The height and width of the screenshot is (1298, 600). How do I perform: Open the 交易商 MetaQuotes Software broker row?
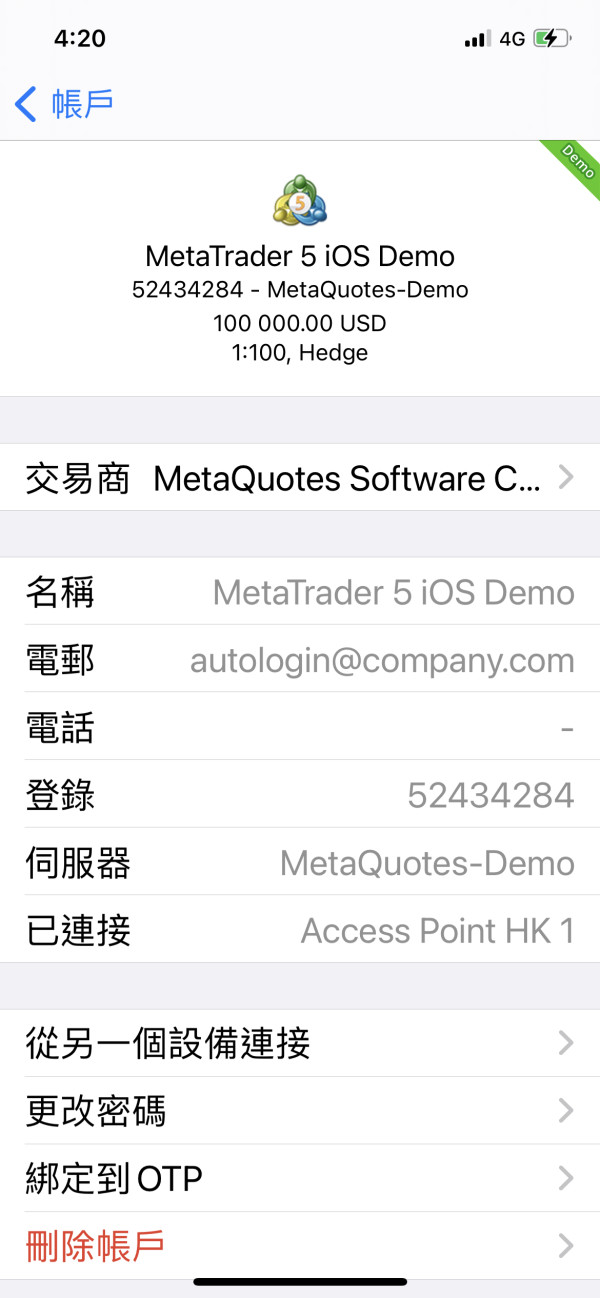click(x=300, y=478)
